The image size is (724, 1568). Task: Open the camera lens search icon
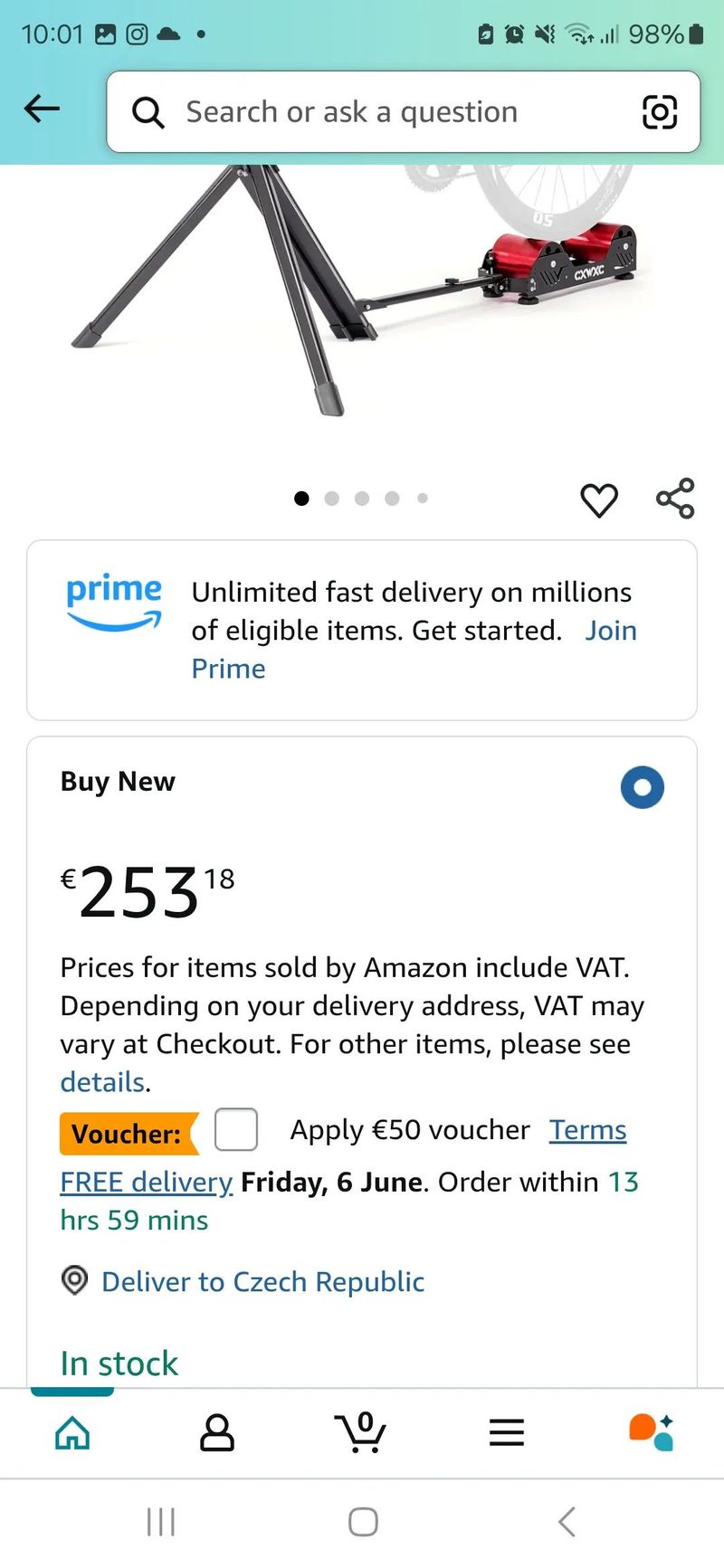[659, 112]
